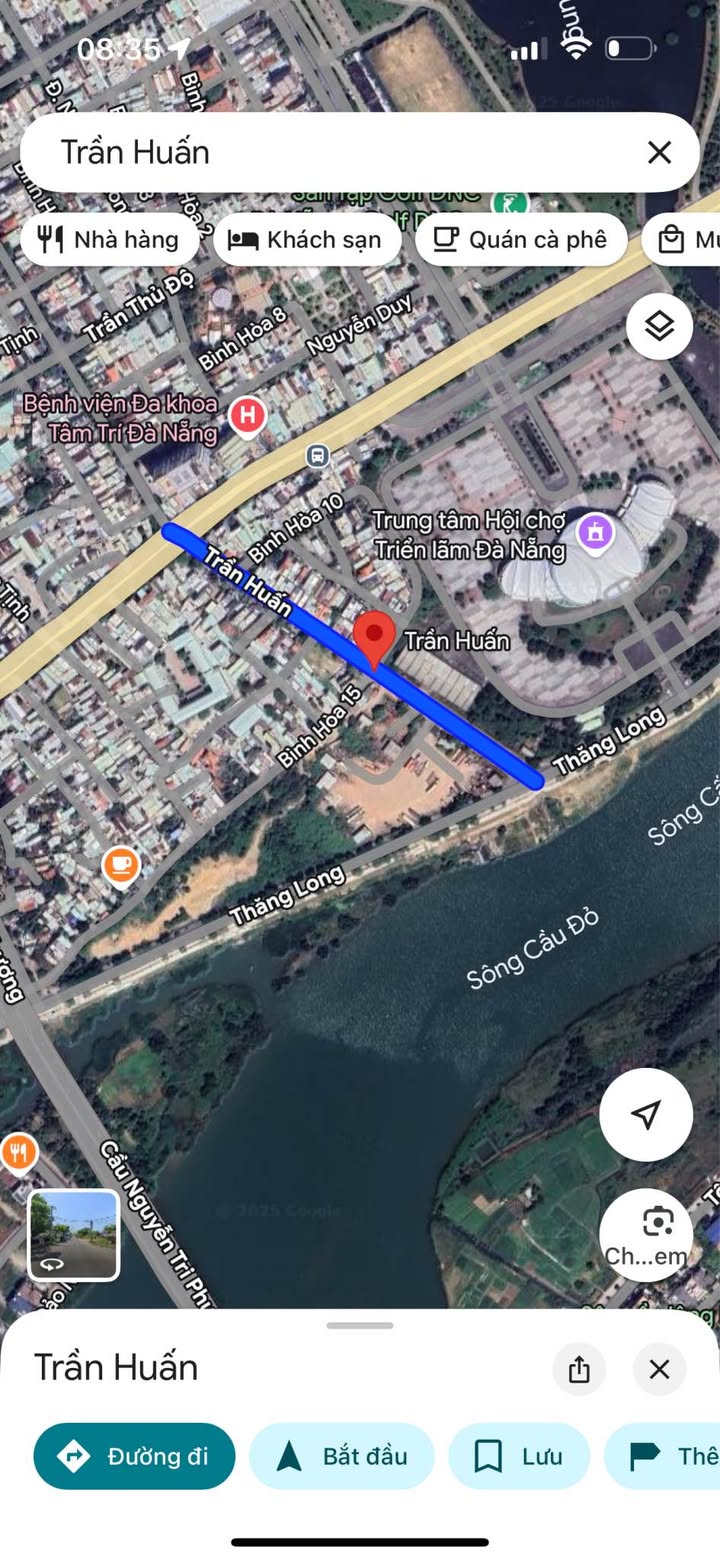Open the Street View thumbnail
This screenshot has height=1560, width=720.
(73, 1235)
